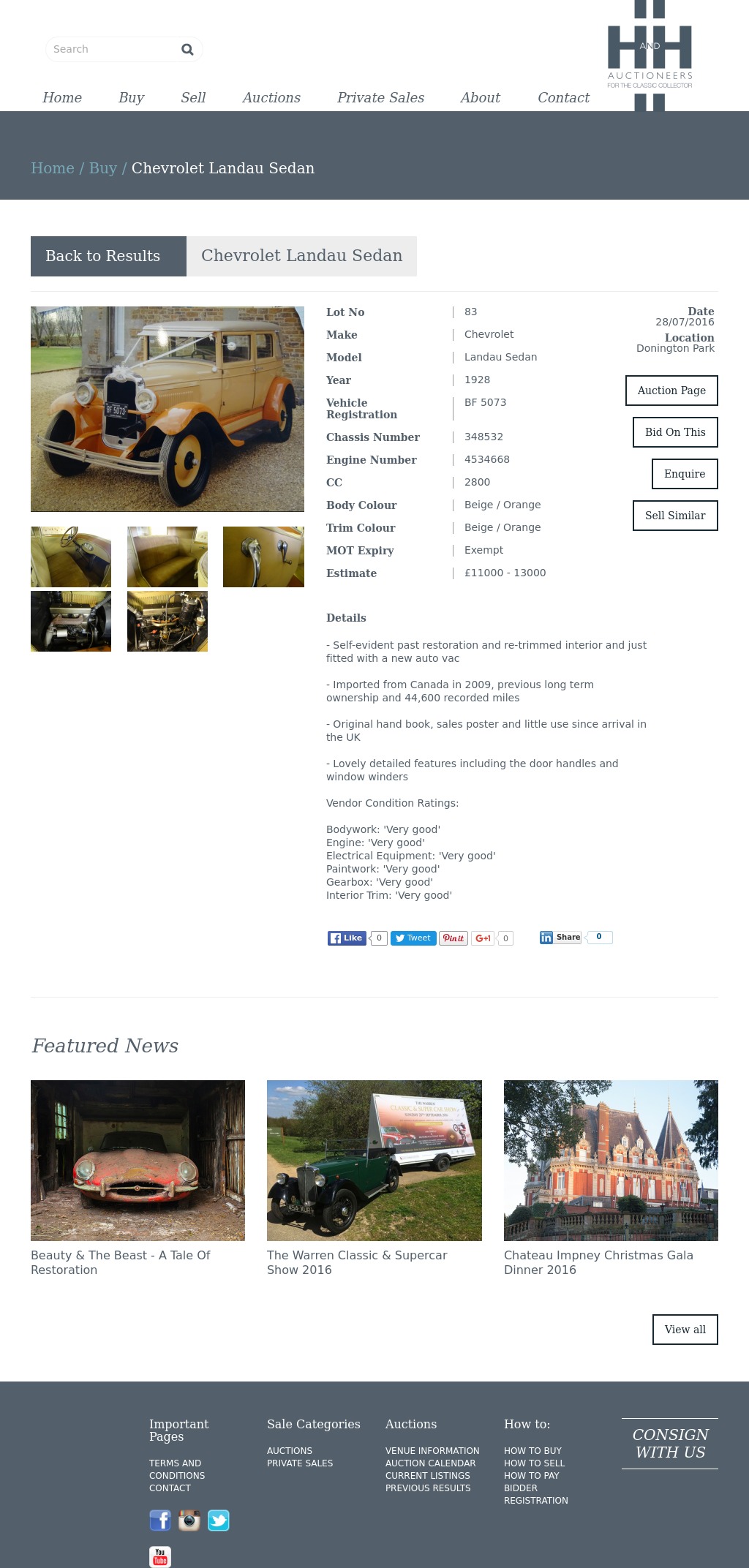Image resolution: width=749 pixels, height=1568 pixels.
Task: Tap Sell Similar button
Action: 675,516
